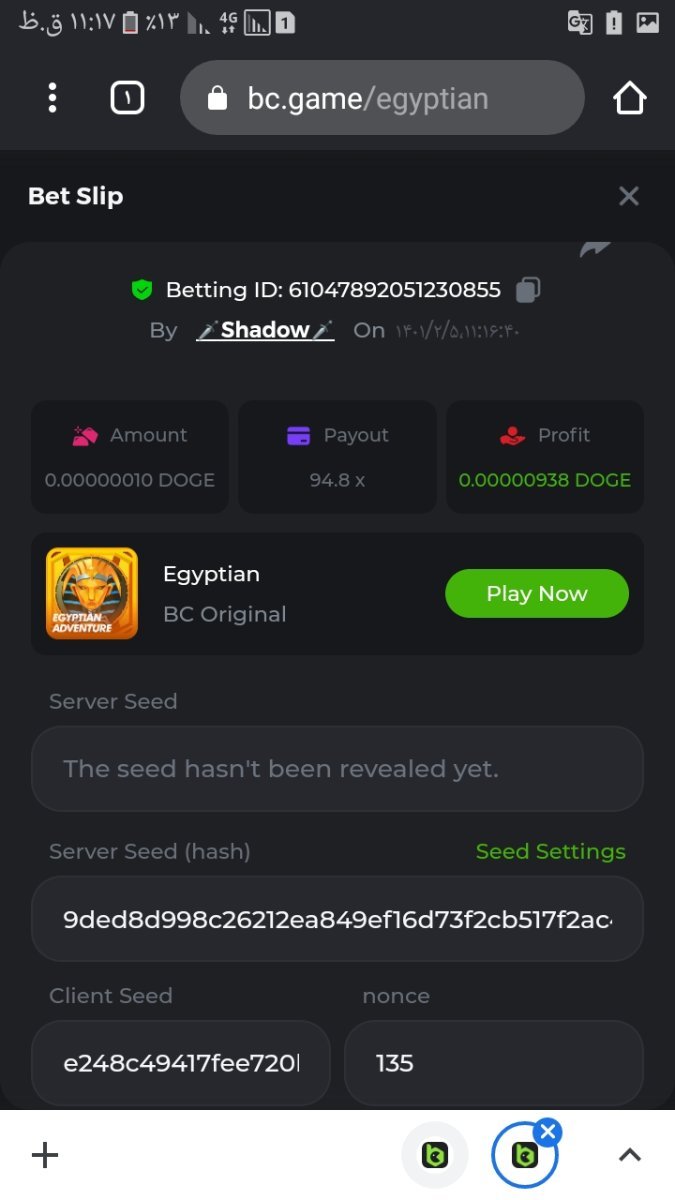This screenshot has height=1200, width=675.
Task: Switch to the first BC tab icon
Action: 435,1156
